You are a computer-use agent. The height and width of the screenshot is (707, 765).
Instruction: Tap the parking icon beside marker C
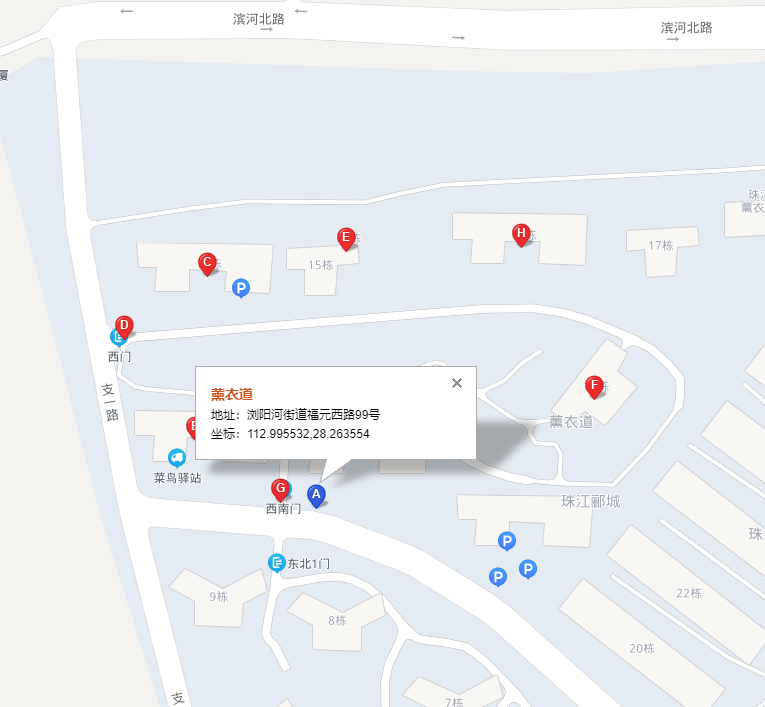pyautogui.click(x=240, y=288)
